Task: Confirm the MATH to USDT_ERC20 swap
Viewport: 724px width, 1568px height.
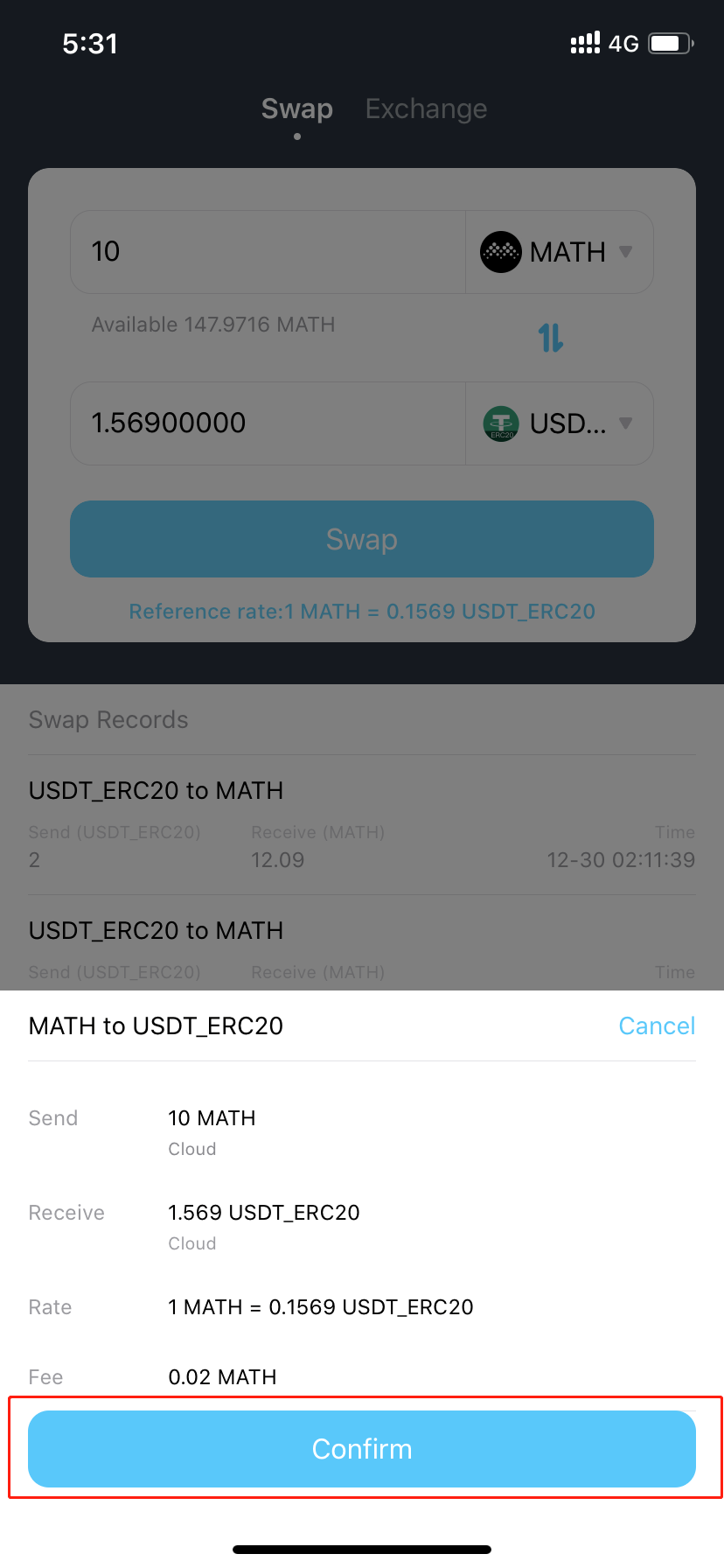Action: (362, 1448)
